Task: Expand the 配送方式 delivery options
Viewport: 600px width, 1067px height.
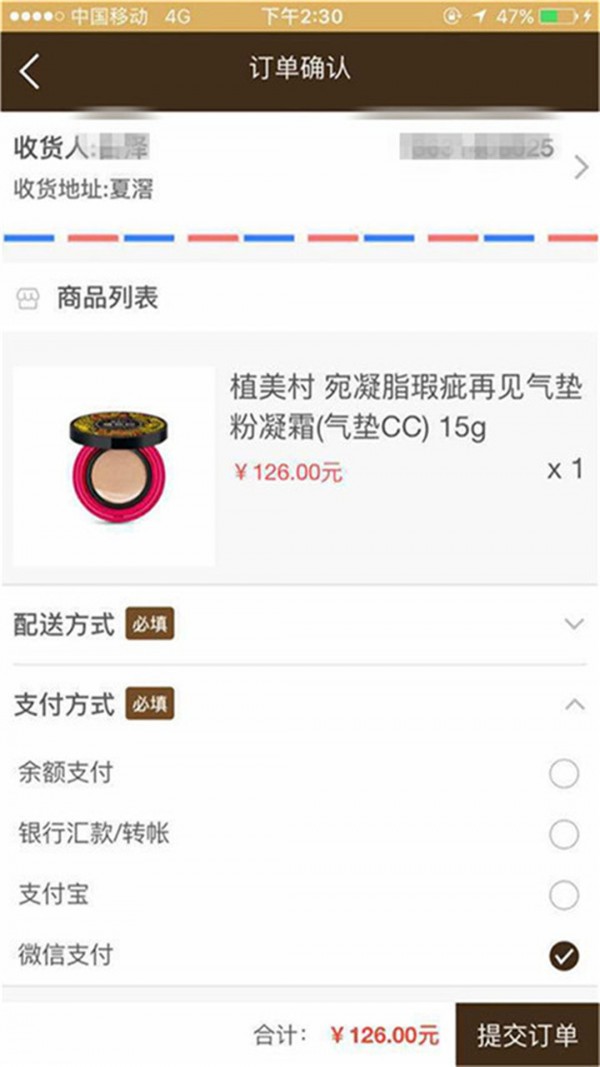Action: [573, 625]
